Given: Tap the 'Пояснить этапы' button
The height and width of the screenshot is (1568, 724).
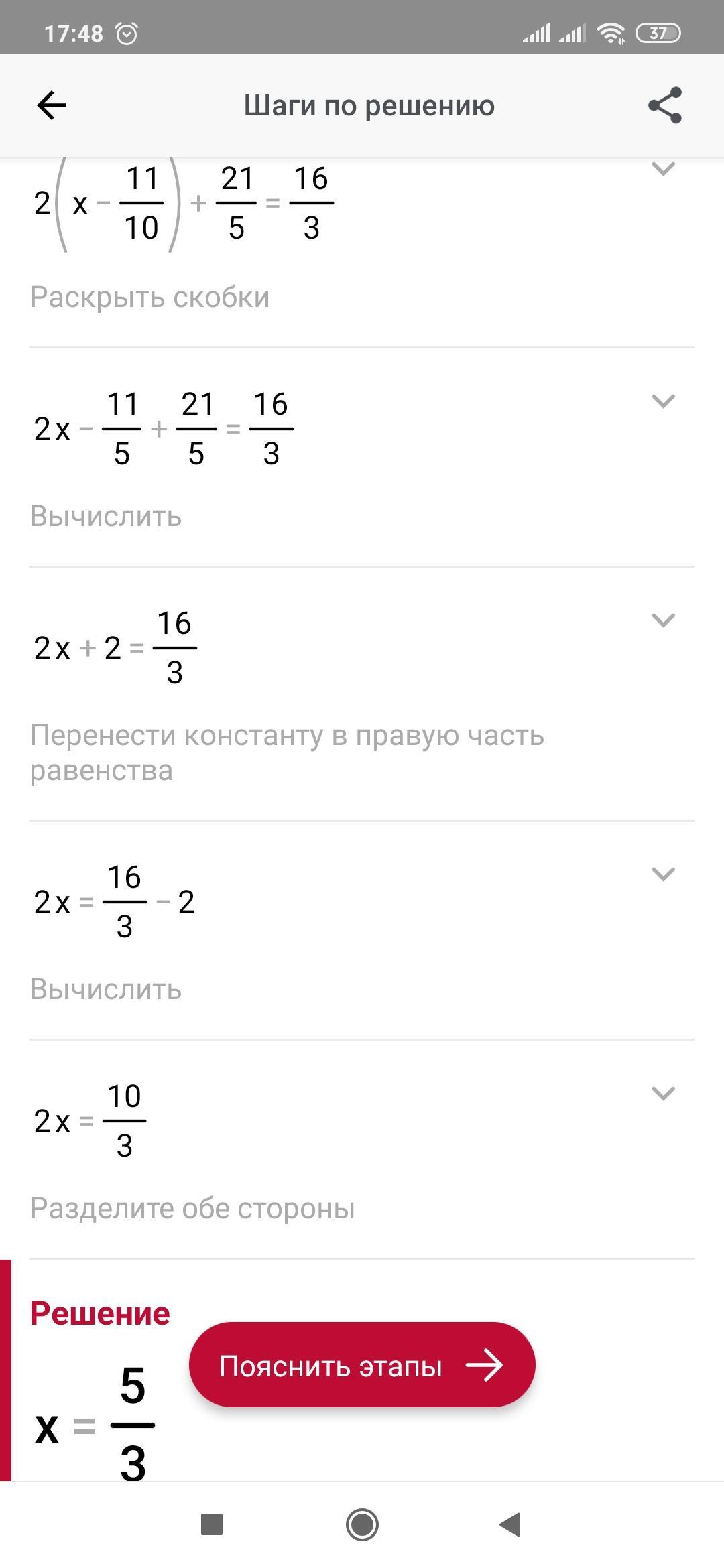Looking at the screenshot, I should coord(362,1365).
